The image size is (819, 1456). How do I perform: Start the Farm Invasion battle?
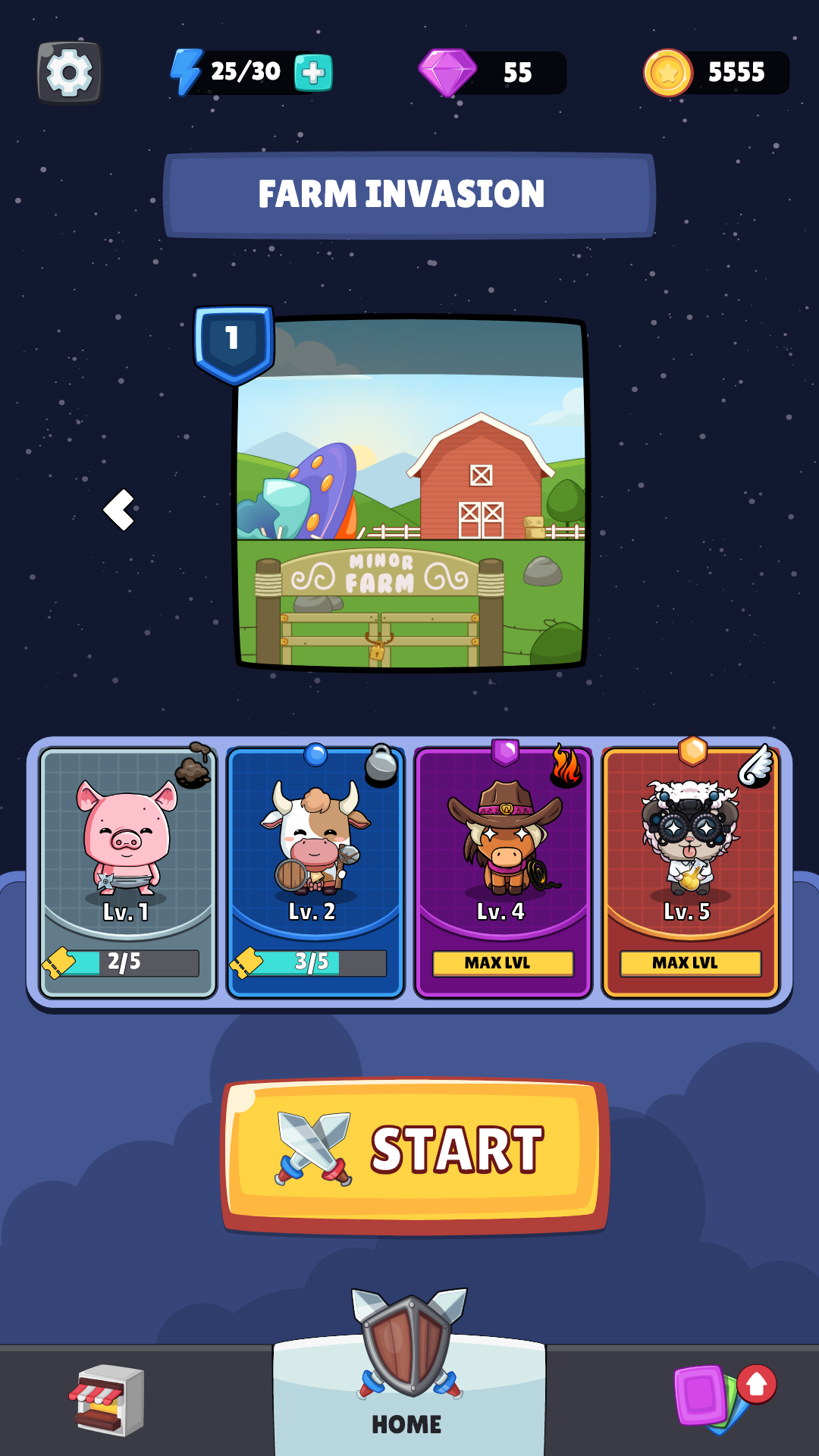coord(414,1153)
